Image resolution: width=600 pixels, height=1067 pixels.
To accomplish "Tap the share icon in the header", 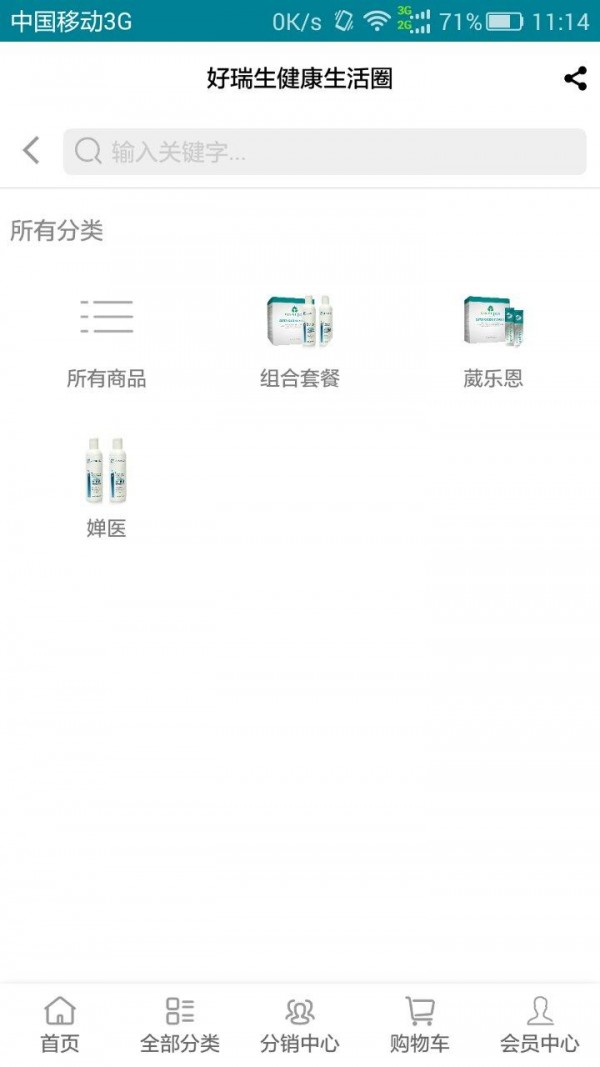I will pyautogui.click(x=575, y=79).
